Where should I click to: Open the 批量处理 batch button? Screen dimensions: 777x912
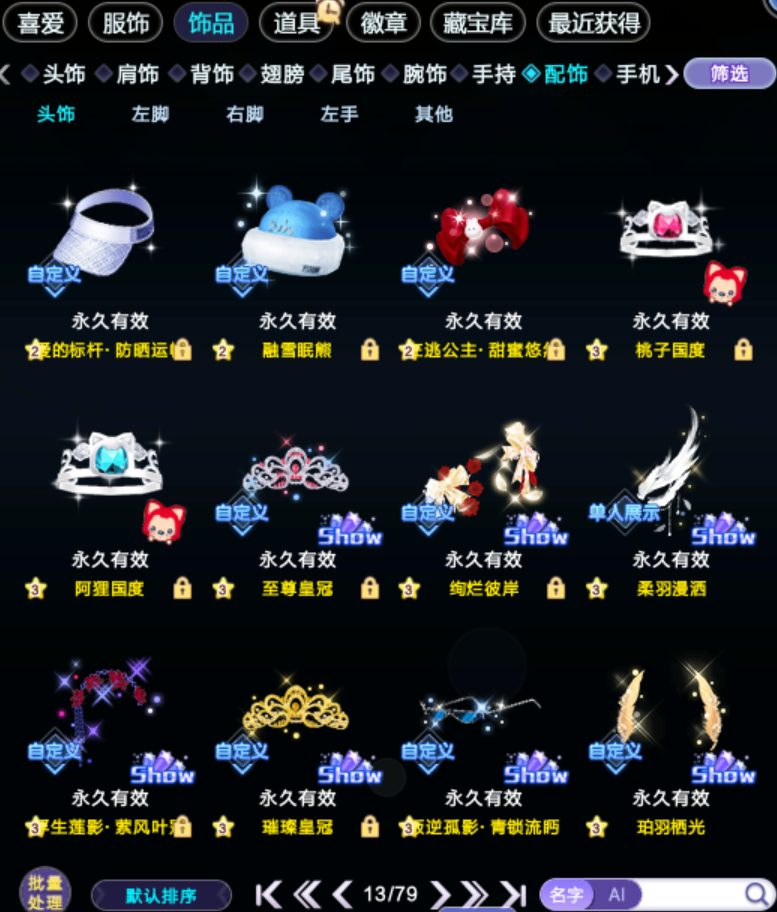point(45,892)
